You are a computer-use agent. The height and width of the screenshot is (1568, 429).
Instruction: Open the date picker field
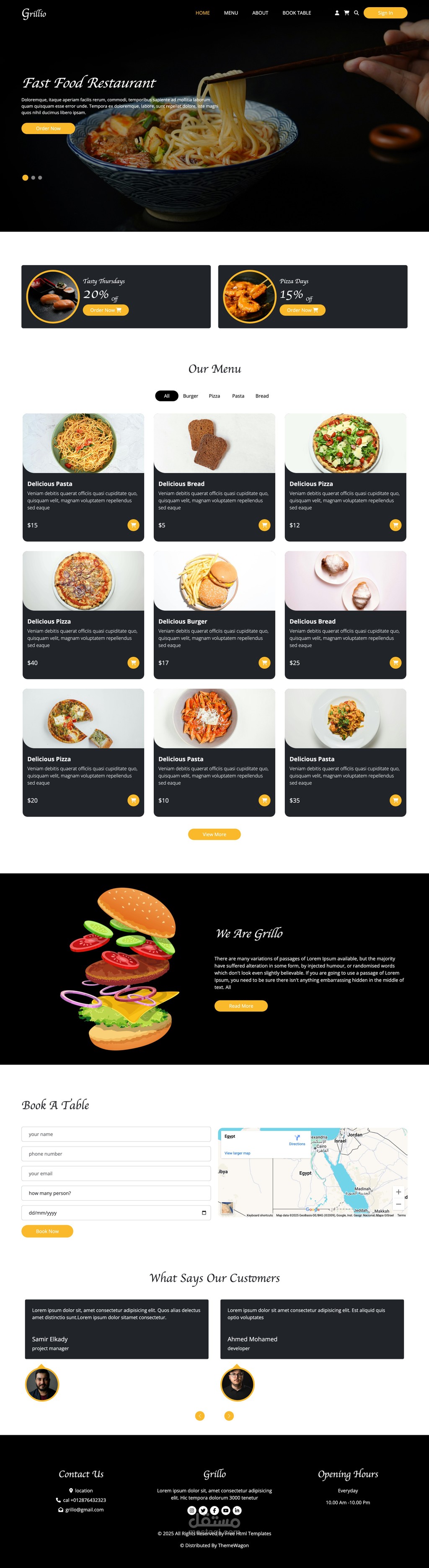pyautogui.click(x=116, y=1212)
